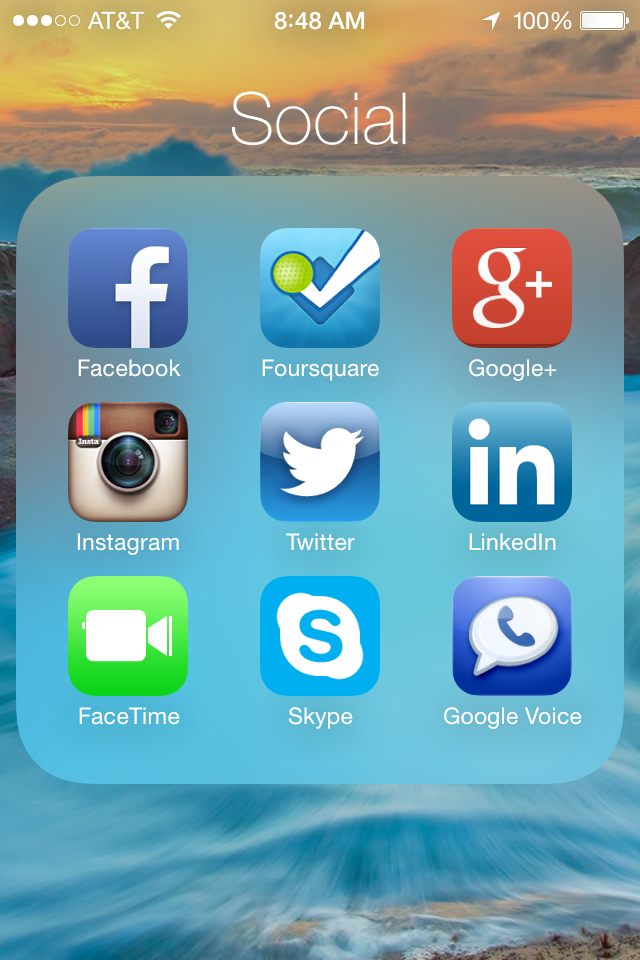
Task: Launch the LinkedIn app
Action: 512,462
